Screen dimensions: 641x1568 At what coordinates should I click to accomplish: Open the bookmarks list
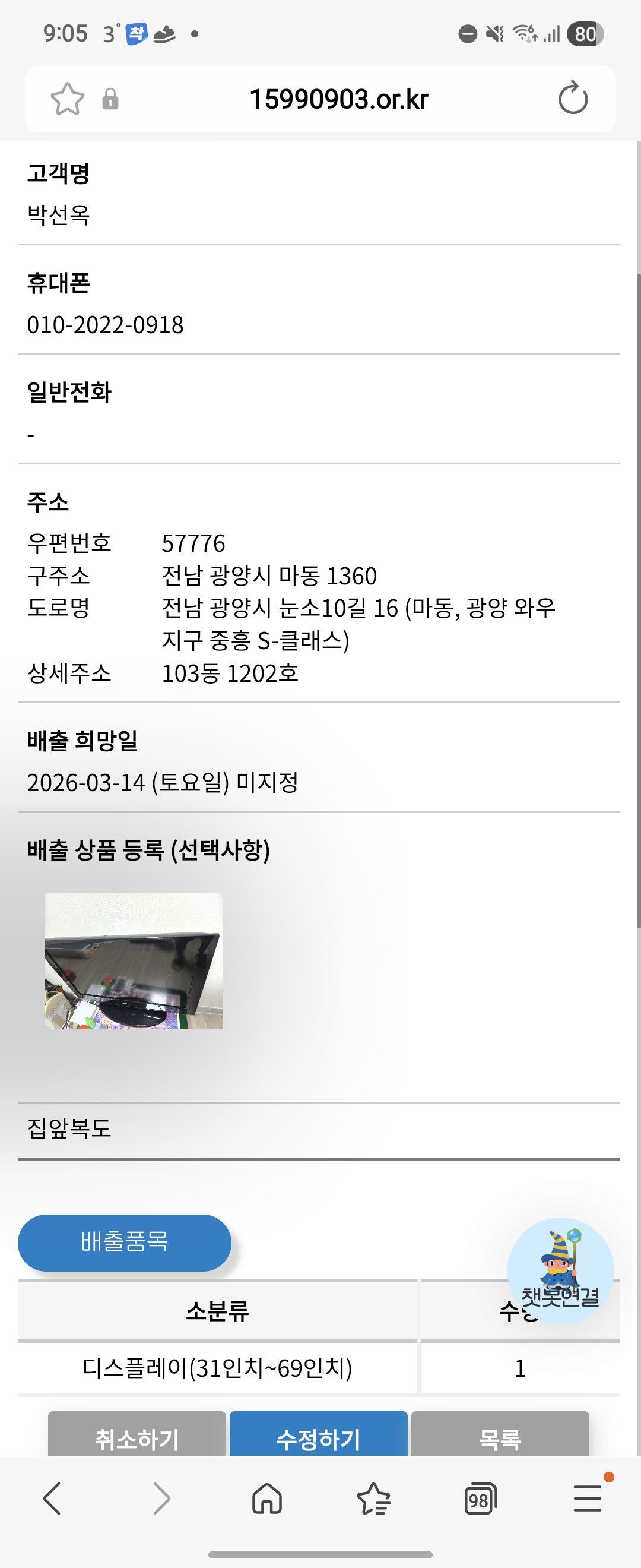pos(373,1498)
